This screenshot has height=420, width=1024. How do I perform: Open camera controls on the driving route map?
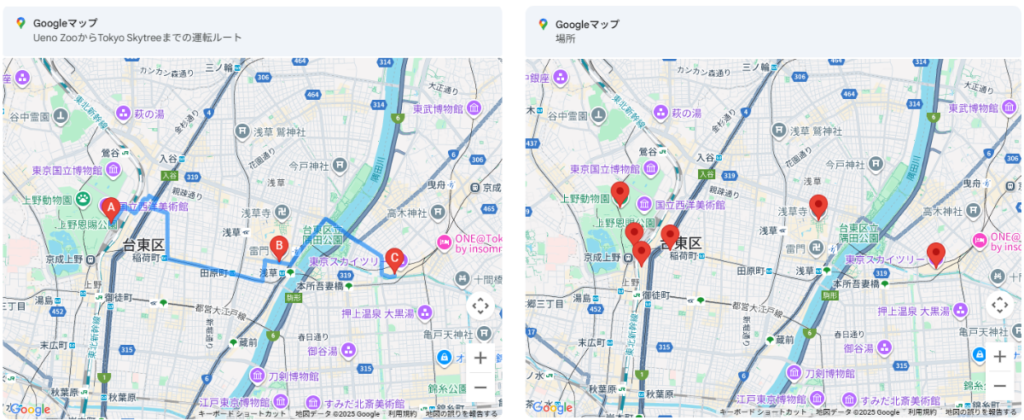point(480,306)
